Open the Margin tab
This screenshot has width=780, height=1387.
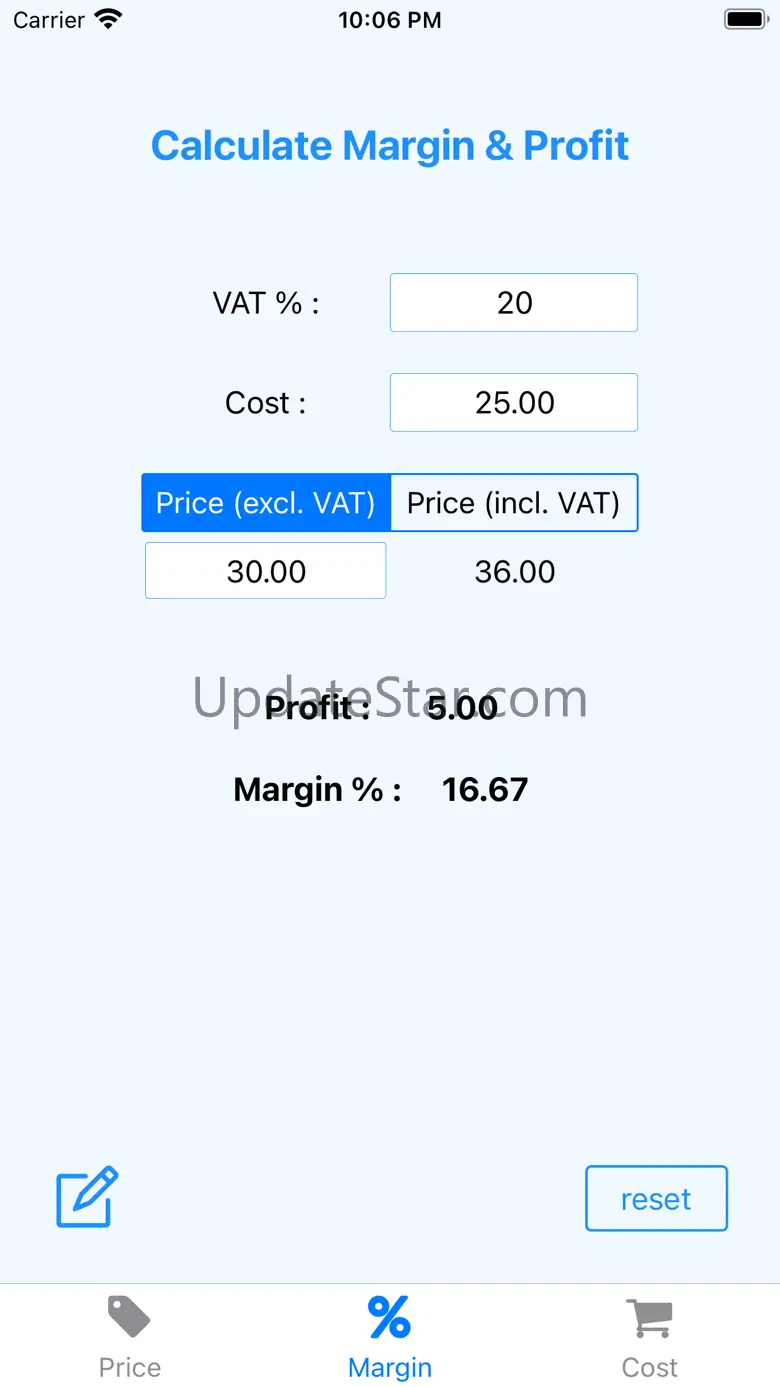tap(390, 1337)
